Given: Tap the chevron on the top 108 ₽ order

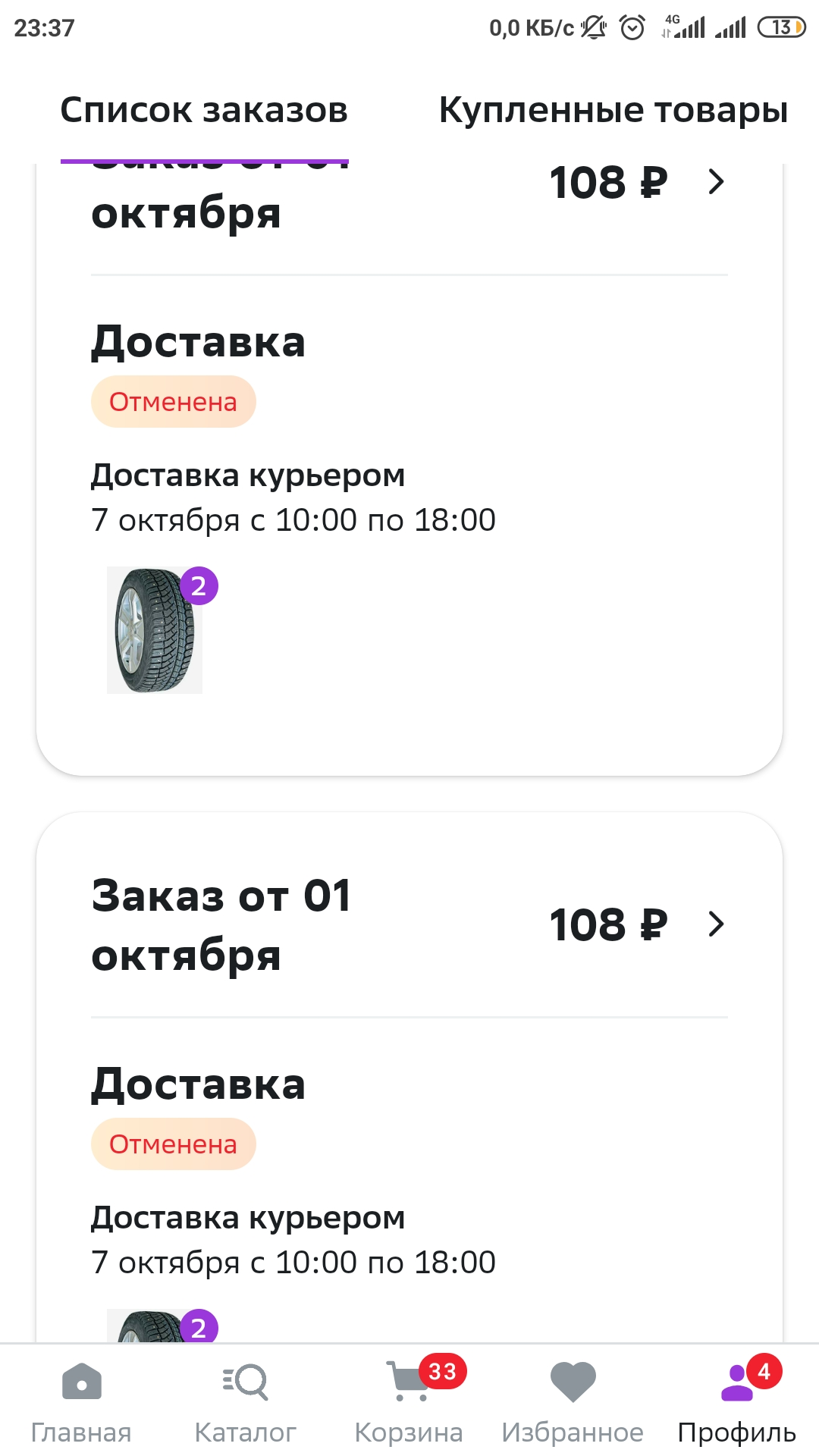Looking at the screenshot, I should 716,182.
